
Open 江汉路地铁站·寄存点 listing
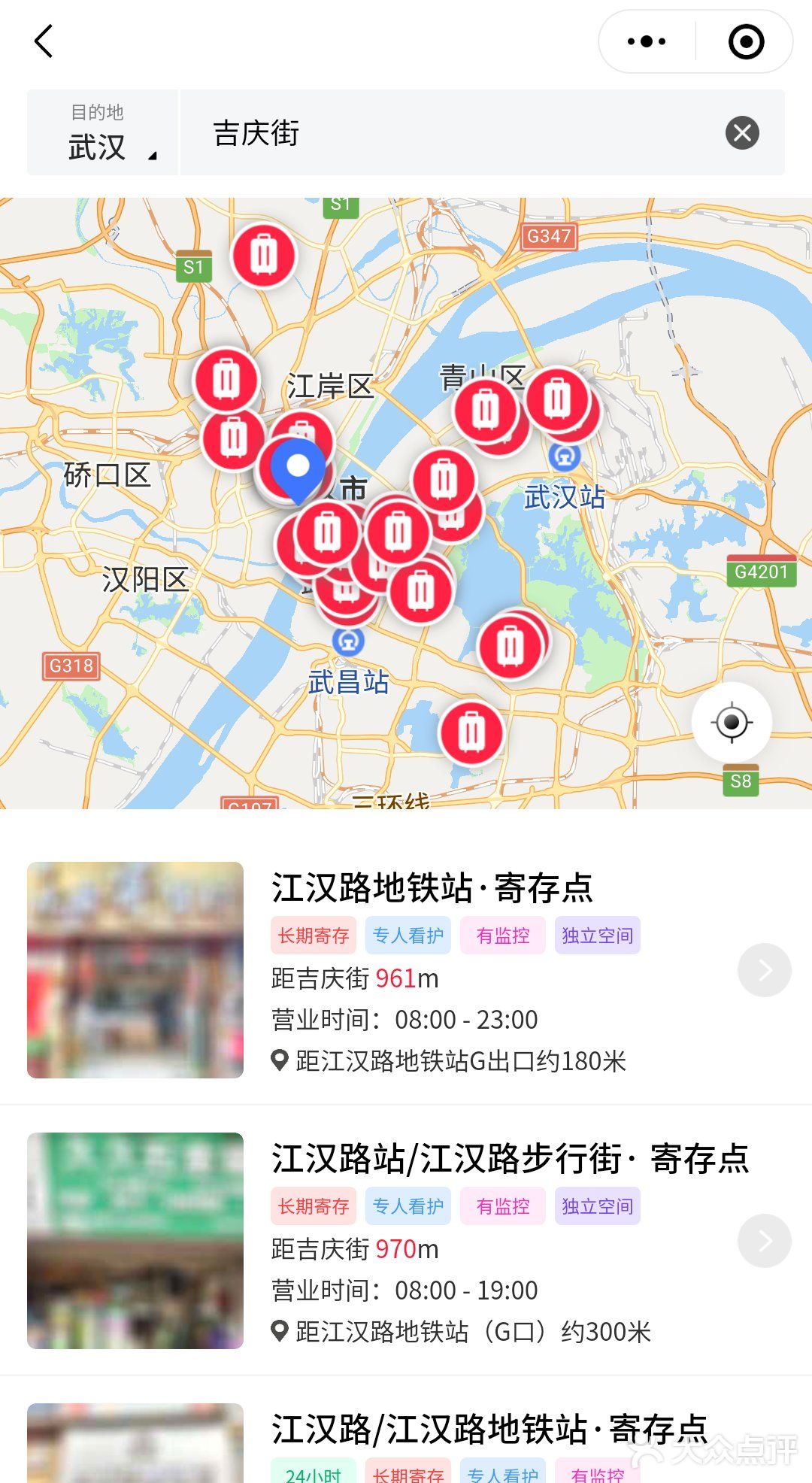[x=432, y=888]
